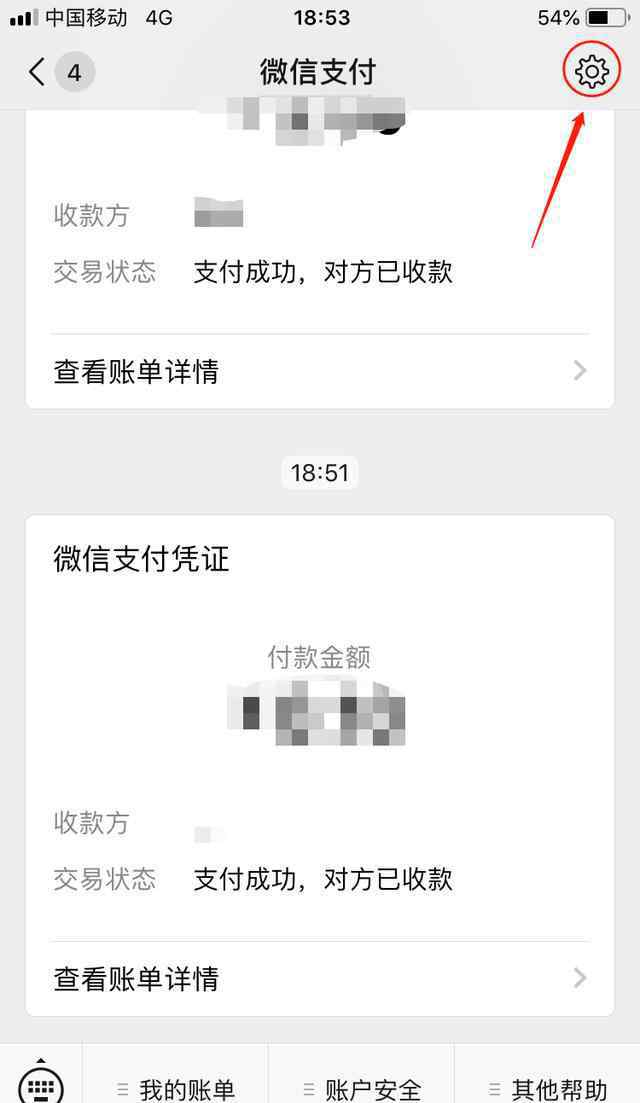Open the 我的账单 menu
The width and height of the screenshot is (640, 1103).
[175, 1087]
